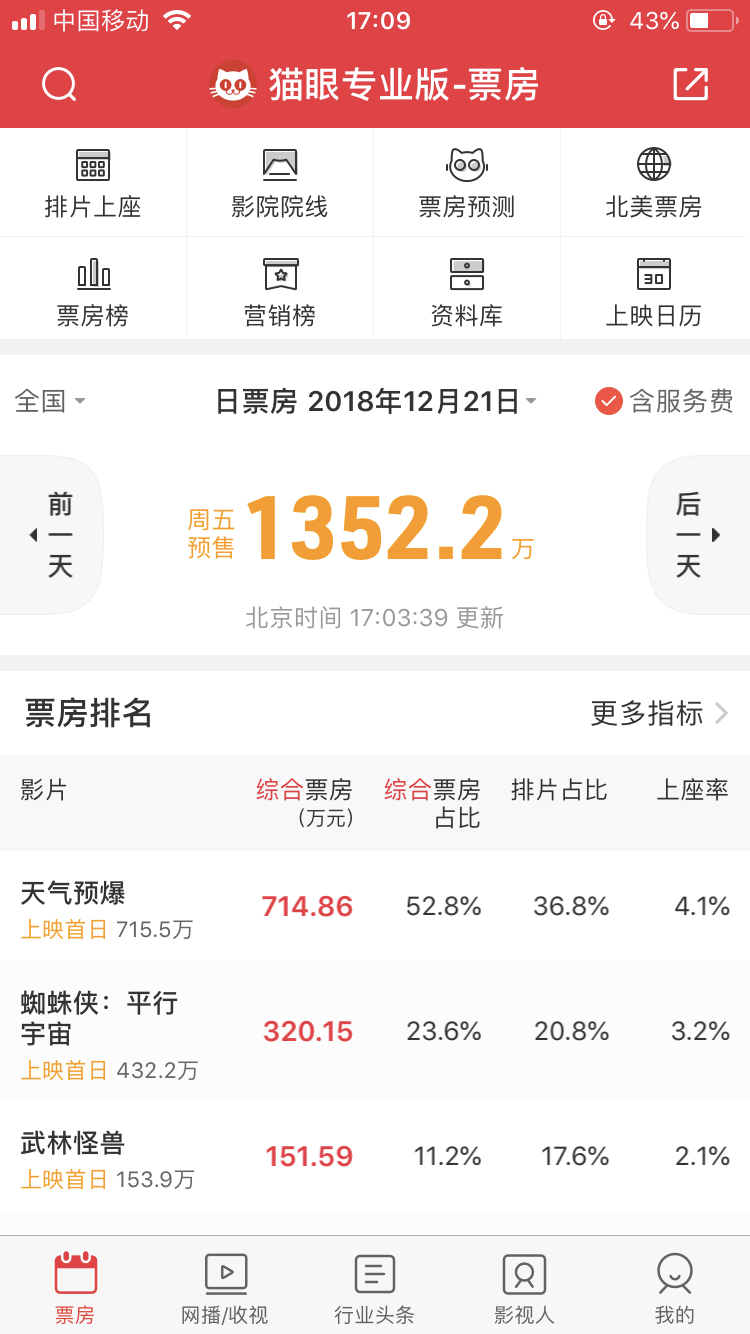This screenshot has height=1334, width=750.
Task: Open 影院院线 section
Action: tap(280, 183)
